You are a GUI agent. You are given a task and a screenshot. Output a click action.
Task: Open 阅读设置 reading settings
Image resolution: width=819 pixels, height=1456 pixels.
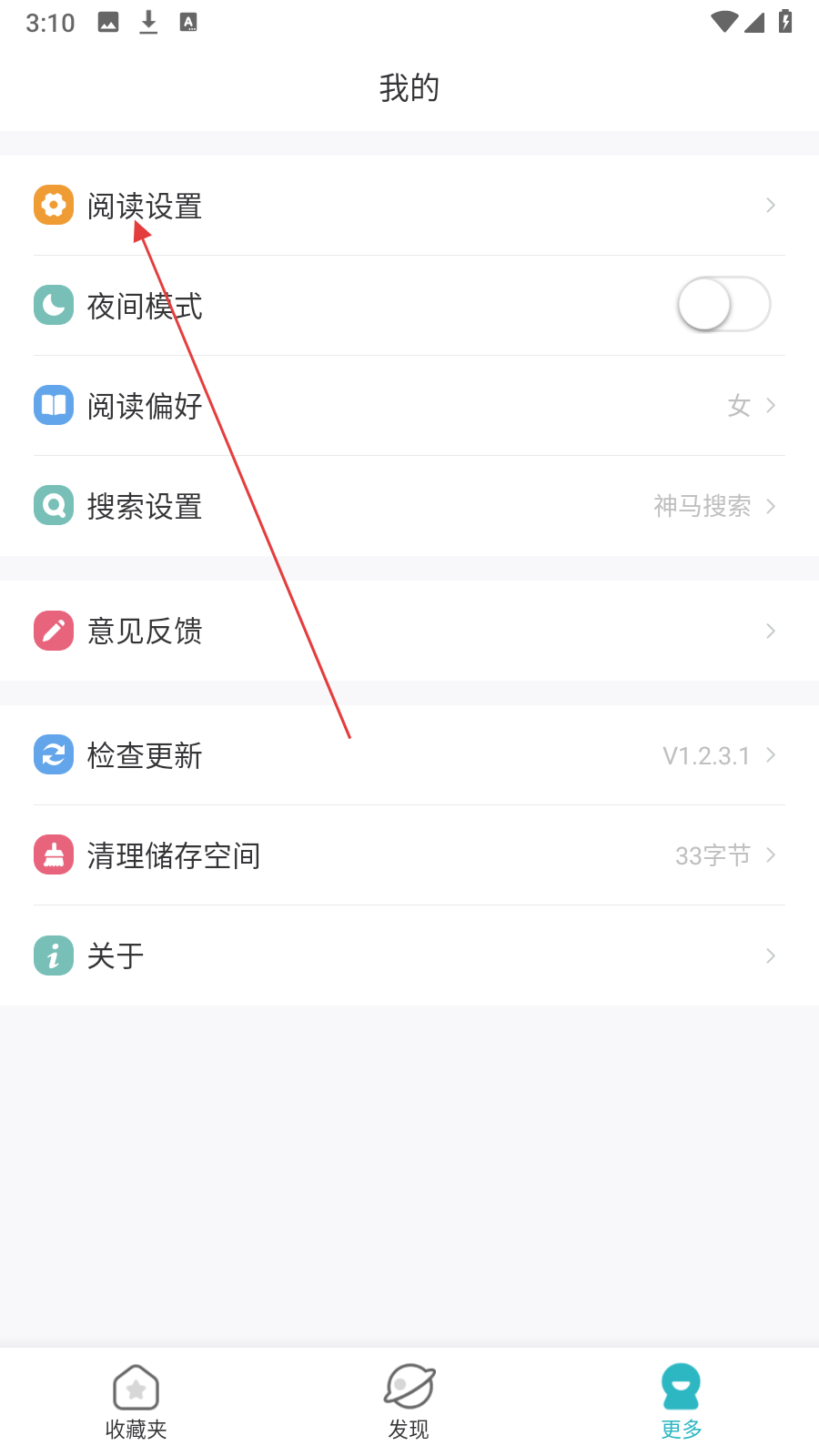pos(409,206)
